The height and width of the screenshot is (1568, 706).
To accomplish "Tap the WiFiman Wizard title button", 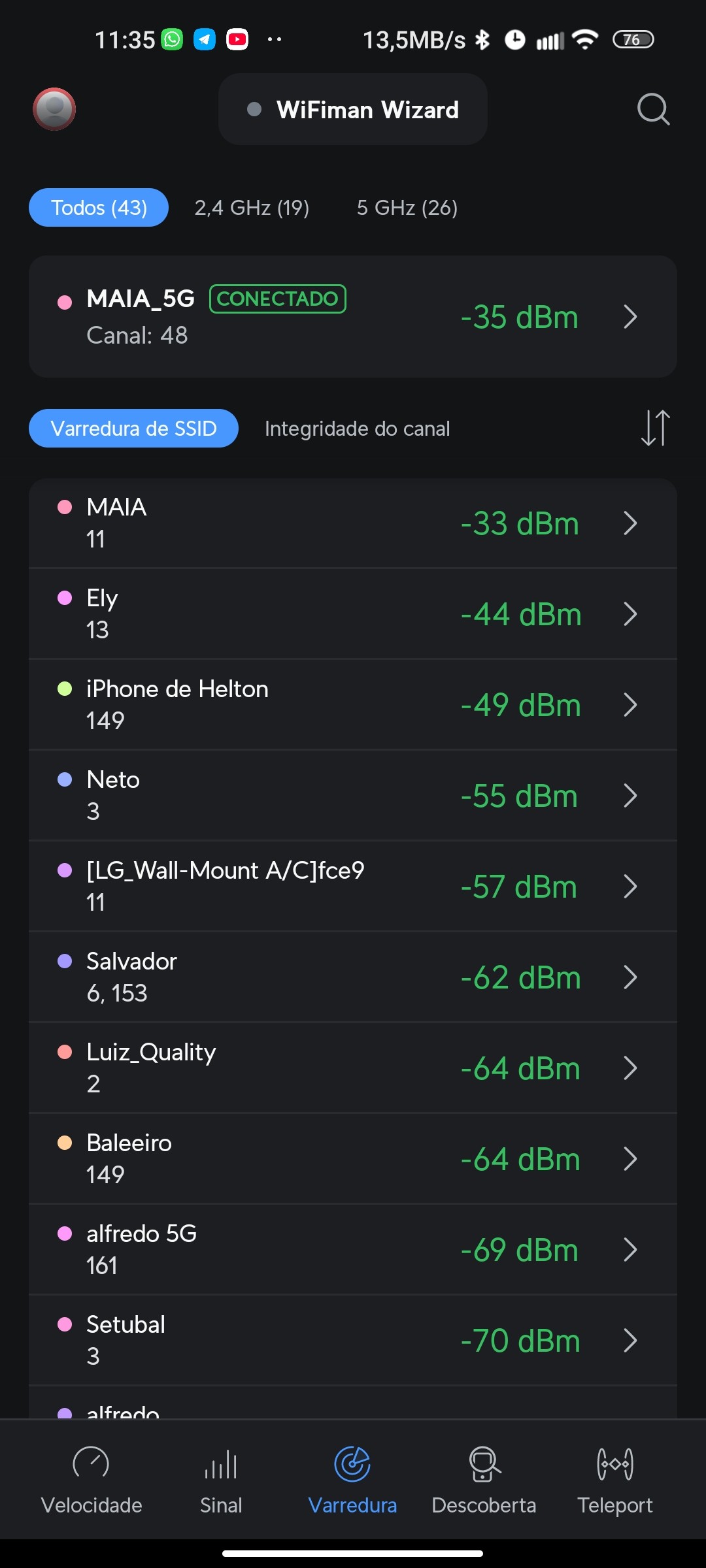I will 353,110.
